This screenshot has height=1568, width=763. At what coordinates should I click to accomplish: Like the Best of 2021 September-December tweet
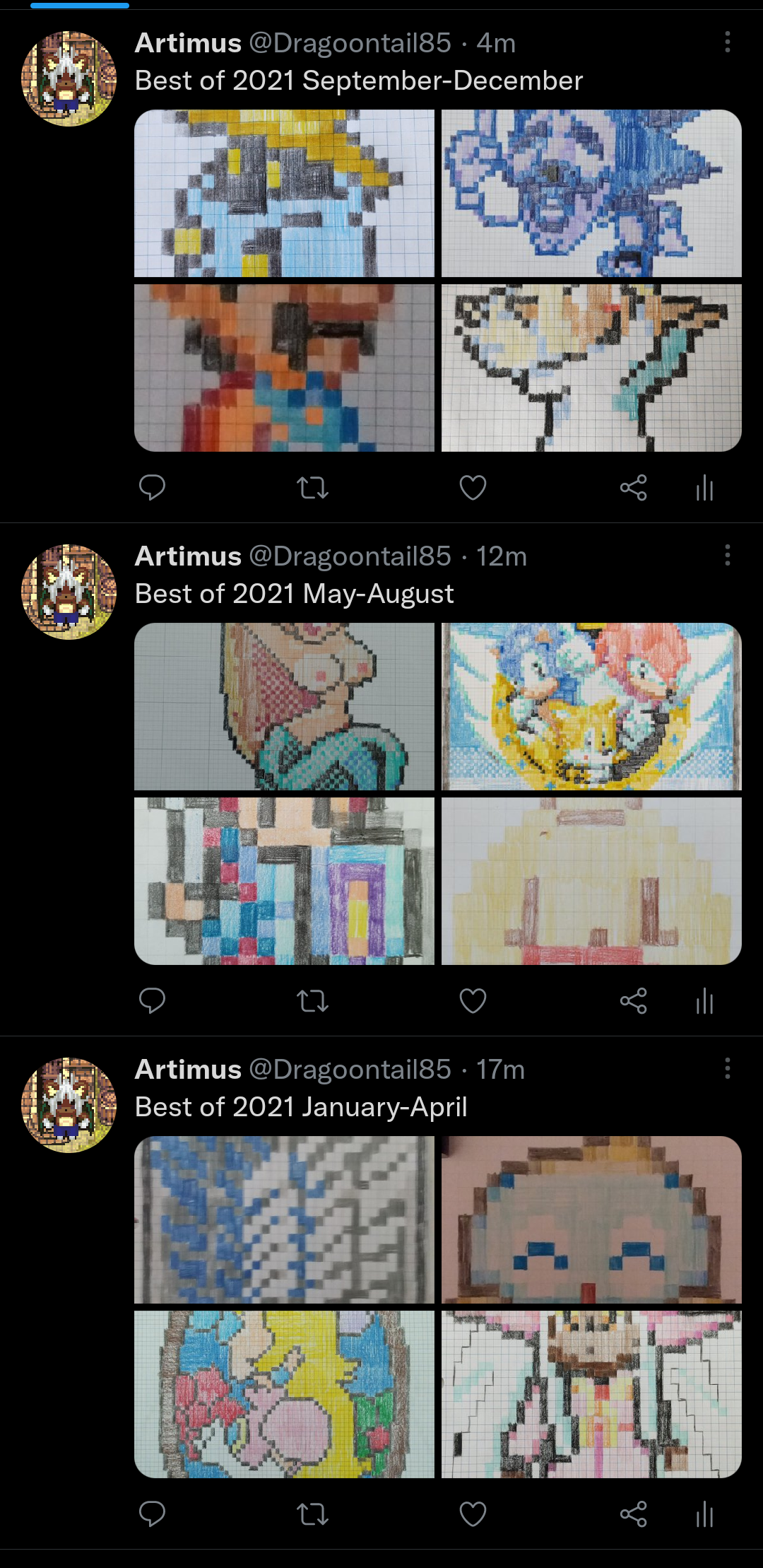click(473, 488)
